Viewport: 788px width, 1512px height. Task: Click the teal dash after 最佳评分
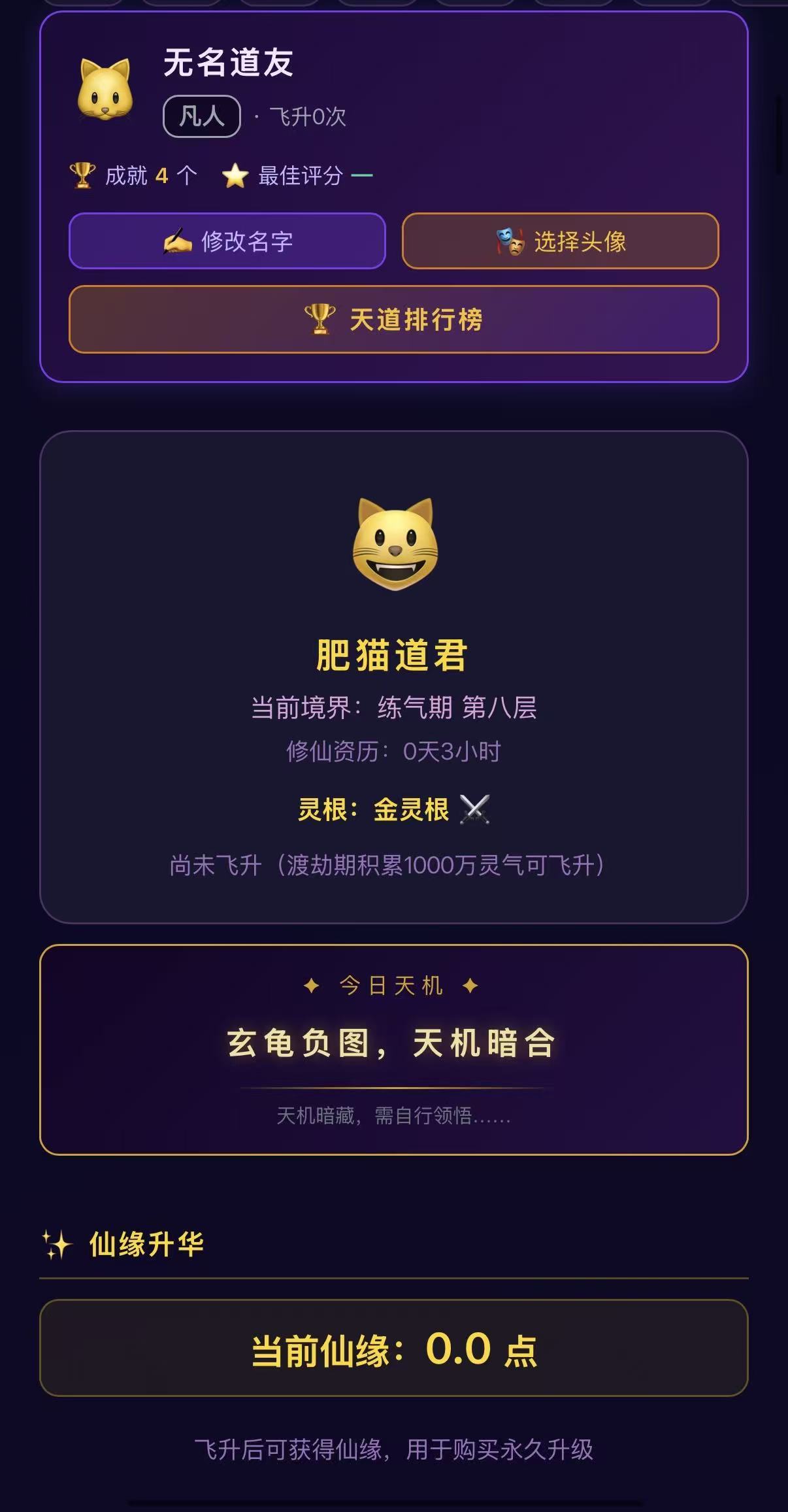361,175
